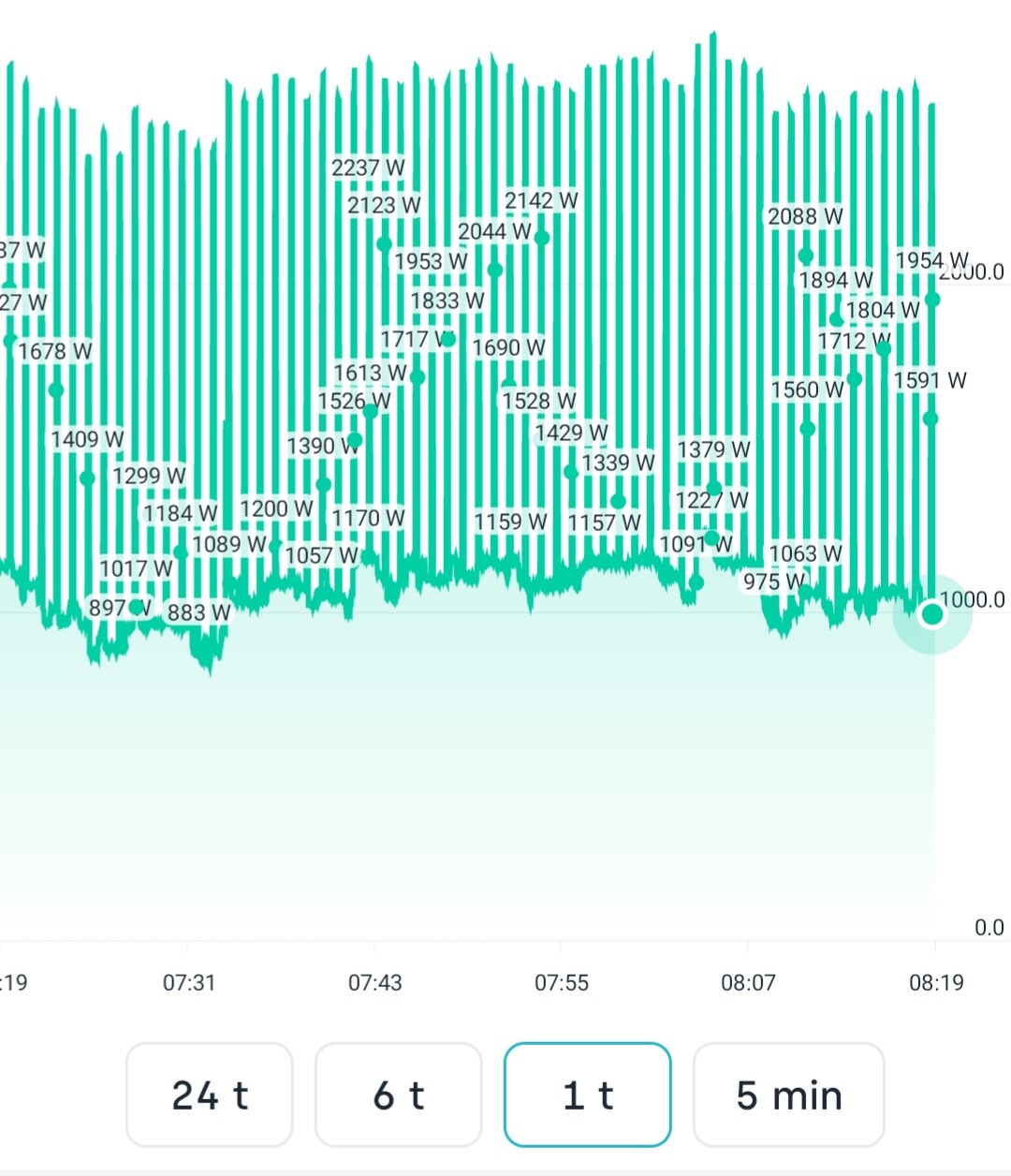Switch to the 24 t time range

210,1095
